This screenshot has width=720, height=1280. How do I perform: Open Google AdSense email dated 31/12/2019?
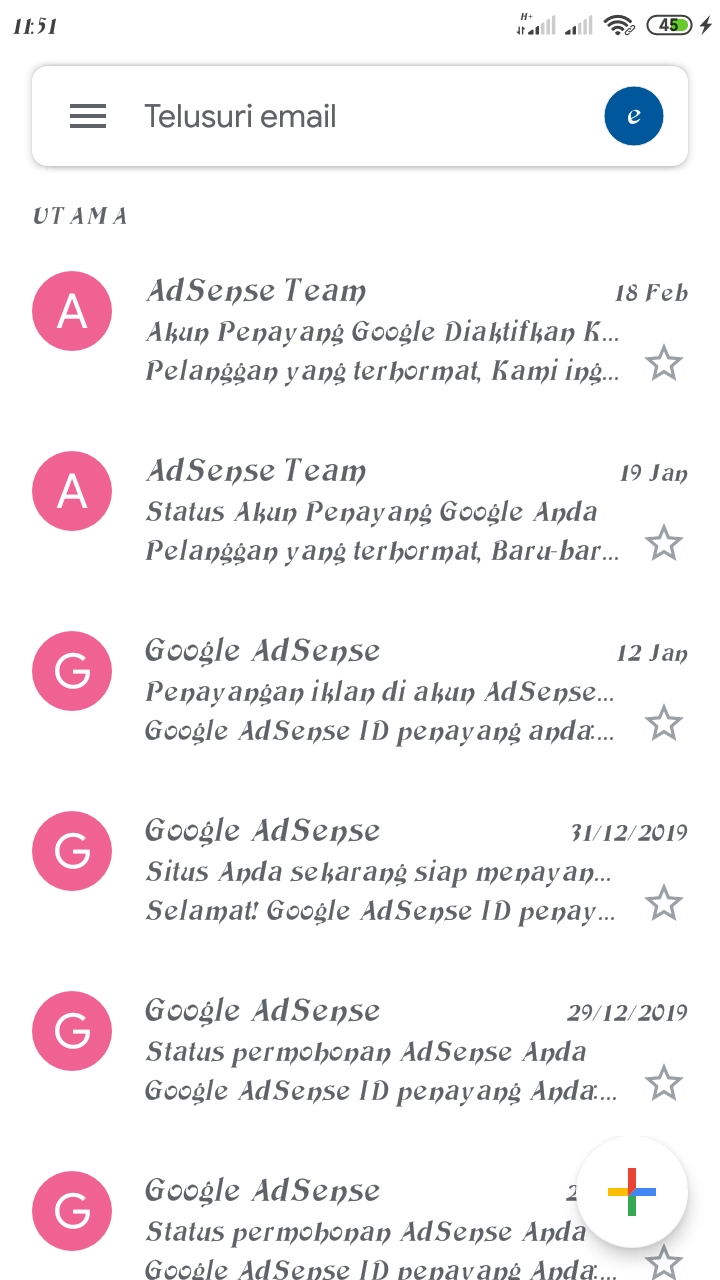point(380,871)
